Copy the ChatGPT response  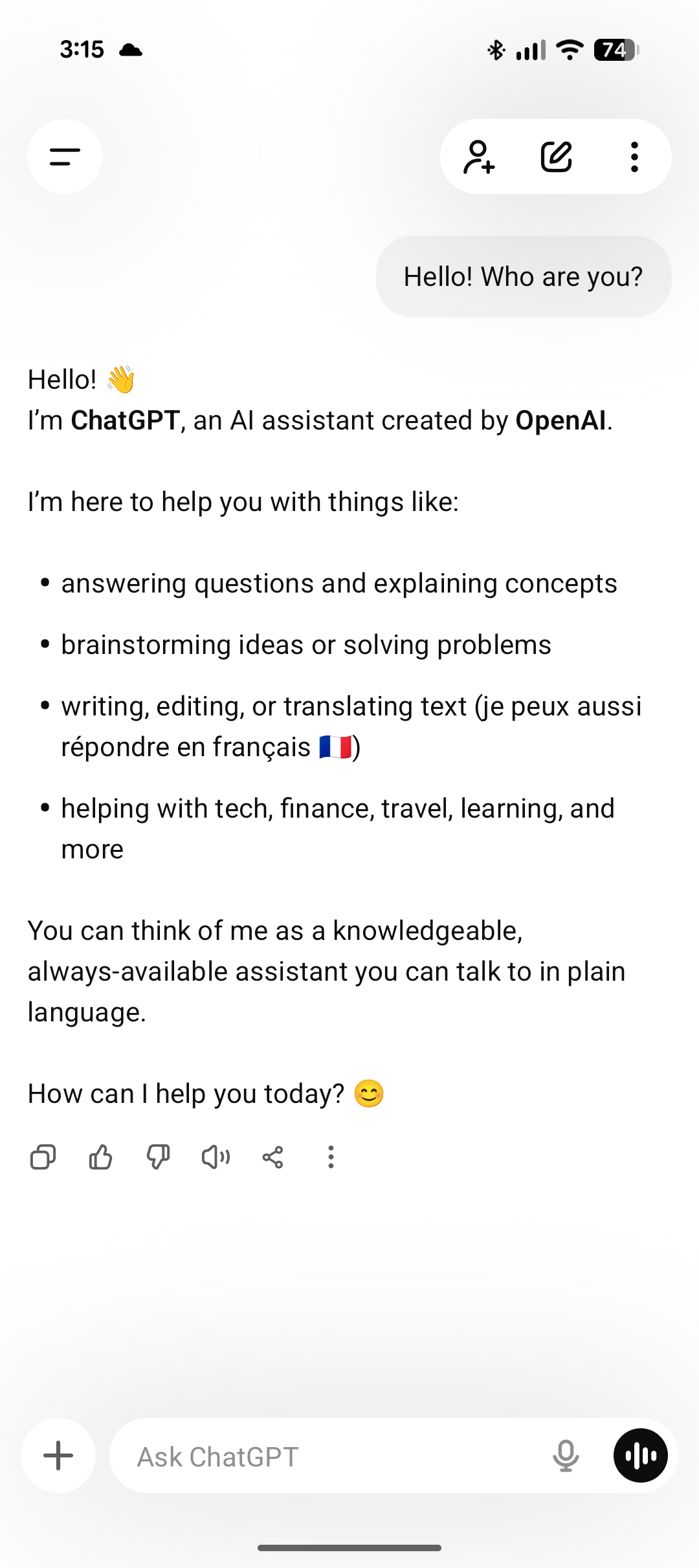(x=43, y=1157)
